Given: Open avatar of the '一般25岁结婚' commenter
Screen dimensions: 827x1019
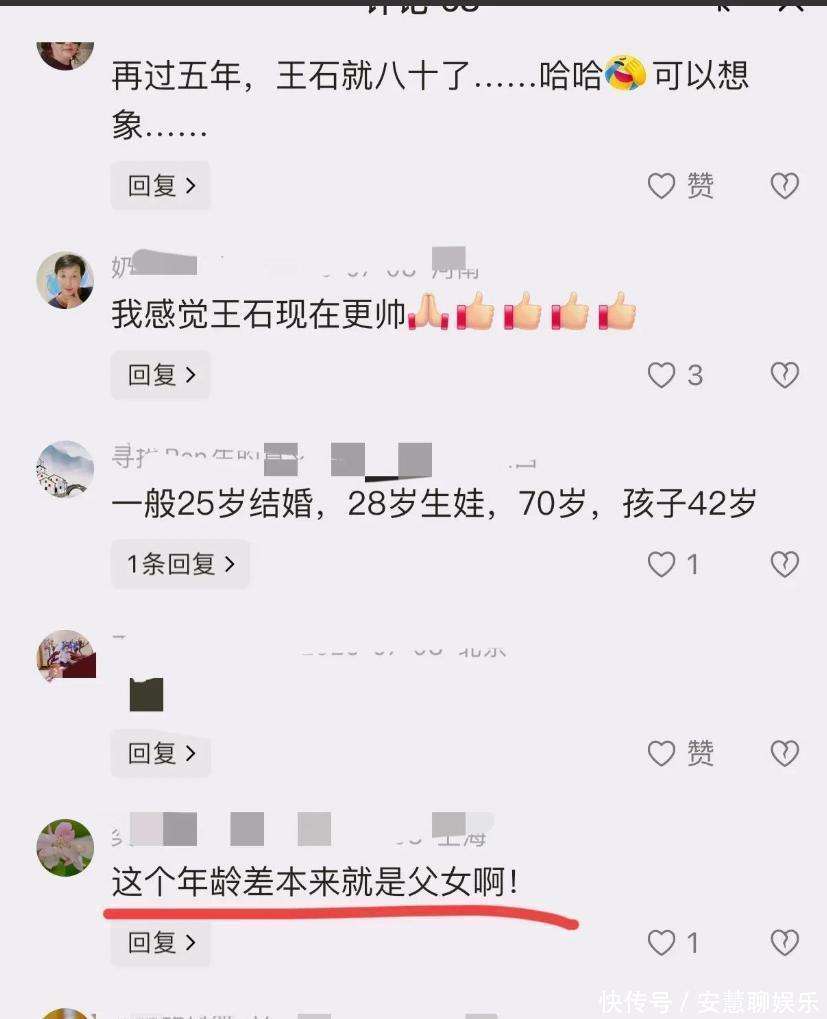Looking at the screenshot, I should tap(65, 469).
